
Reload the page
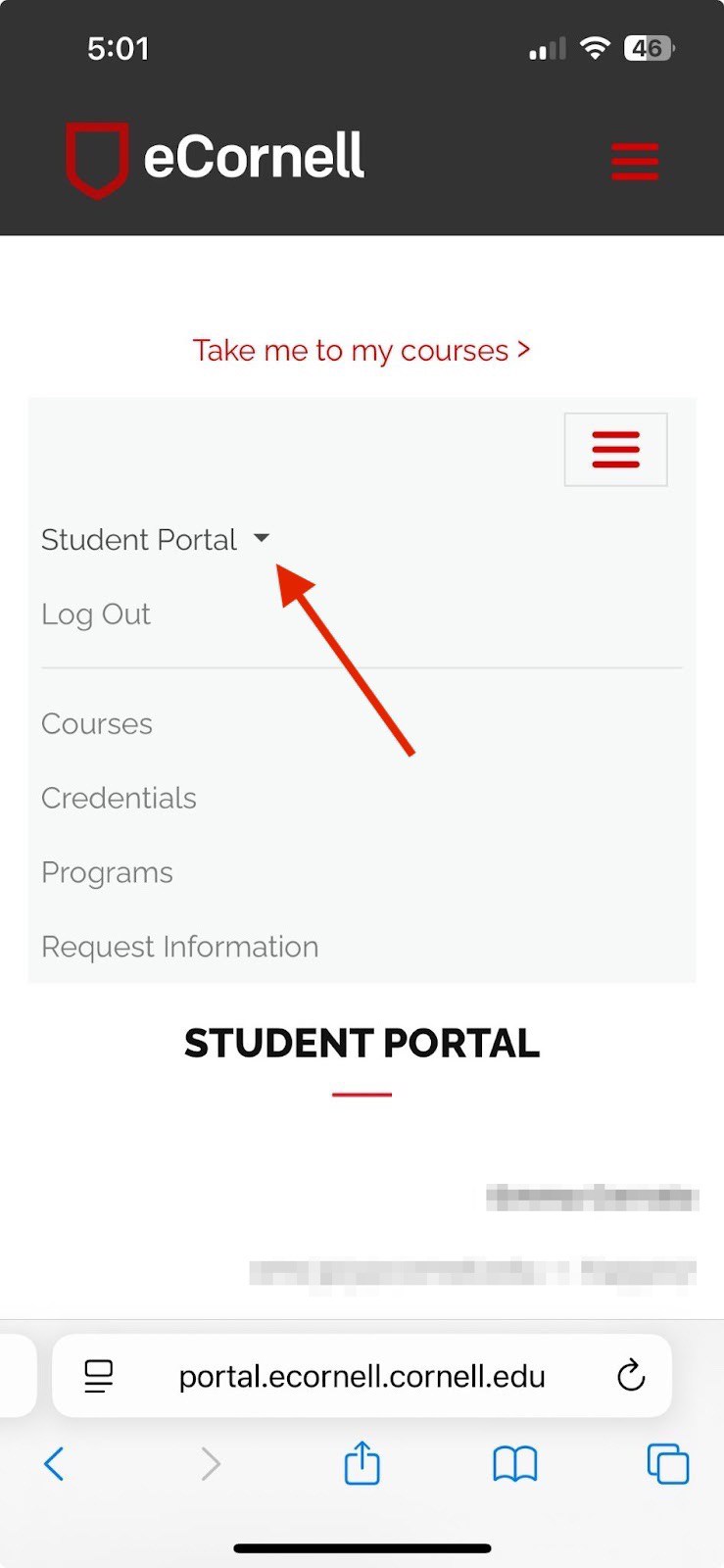pos(631,1376)
